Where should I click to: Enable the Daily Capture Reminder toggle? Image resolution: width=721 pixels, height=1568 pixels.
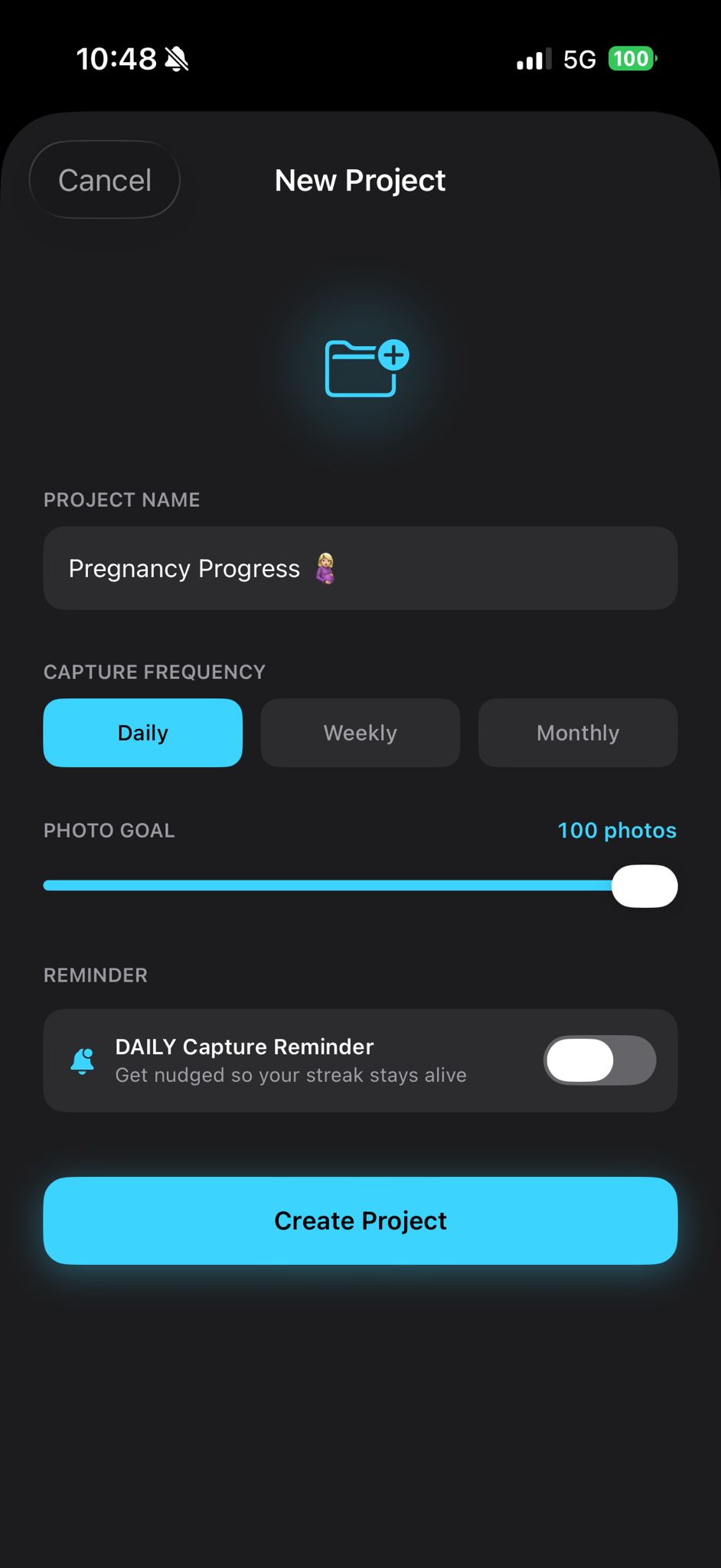599,1060
